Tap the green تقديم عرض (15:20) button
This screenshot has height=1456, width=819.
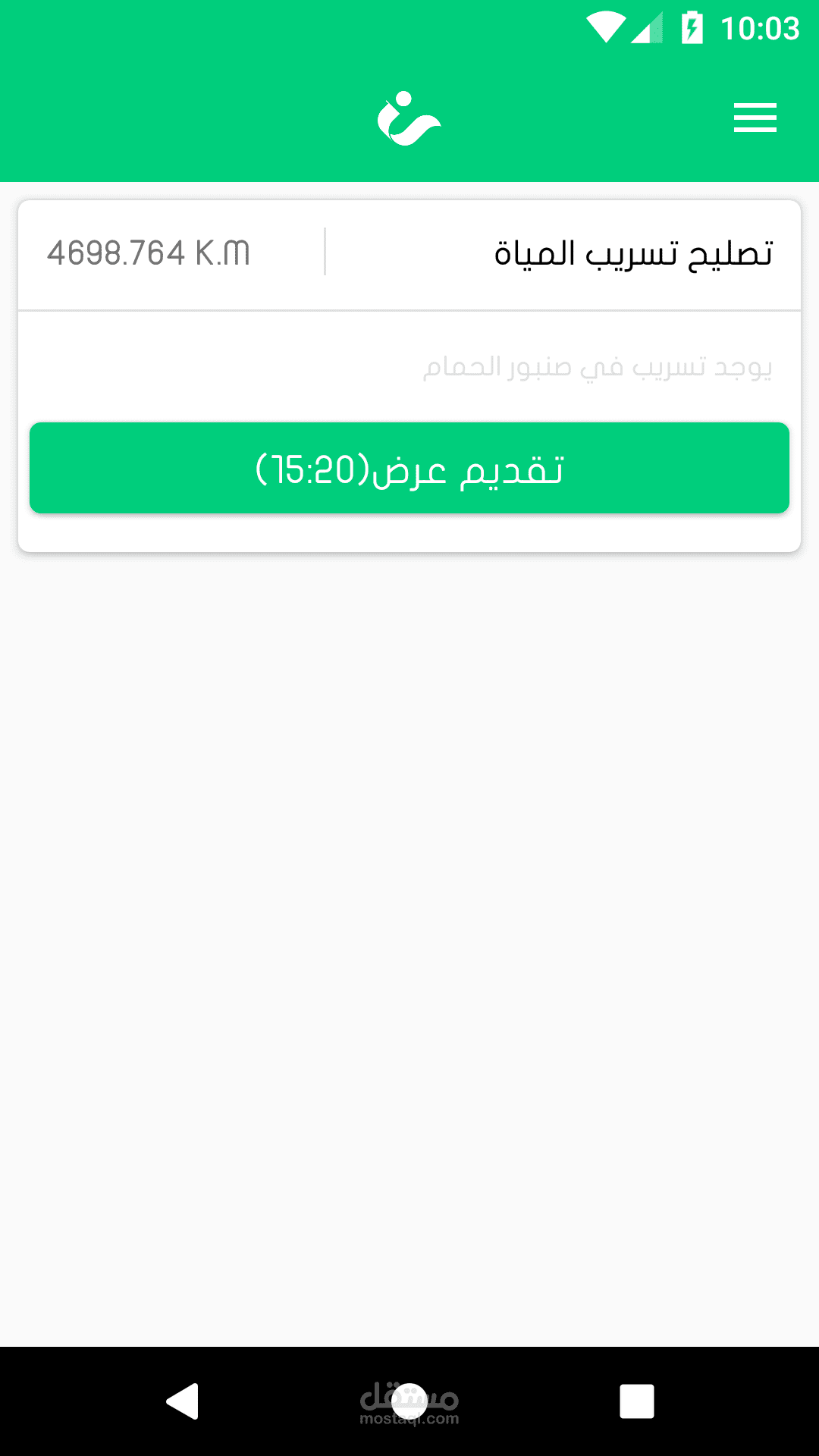pos(409,469)
